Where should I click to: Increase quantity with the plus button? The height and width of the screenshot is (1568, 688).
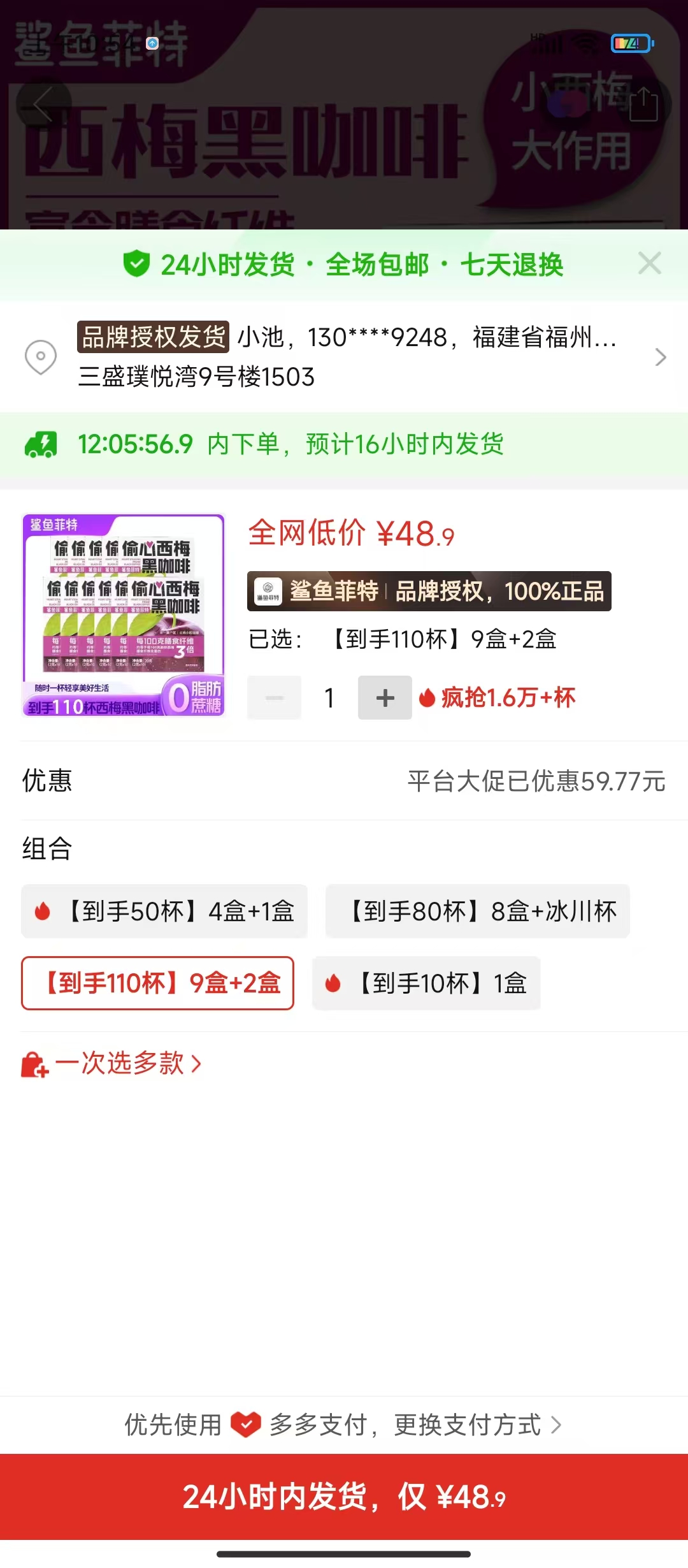tap(385, 698)
